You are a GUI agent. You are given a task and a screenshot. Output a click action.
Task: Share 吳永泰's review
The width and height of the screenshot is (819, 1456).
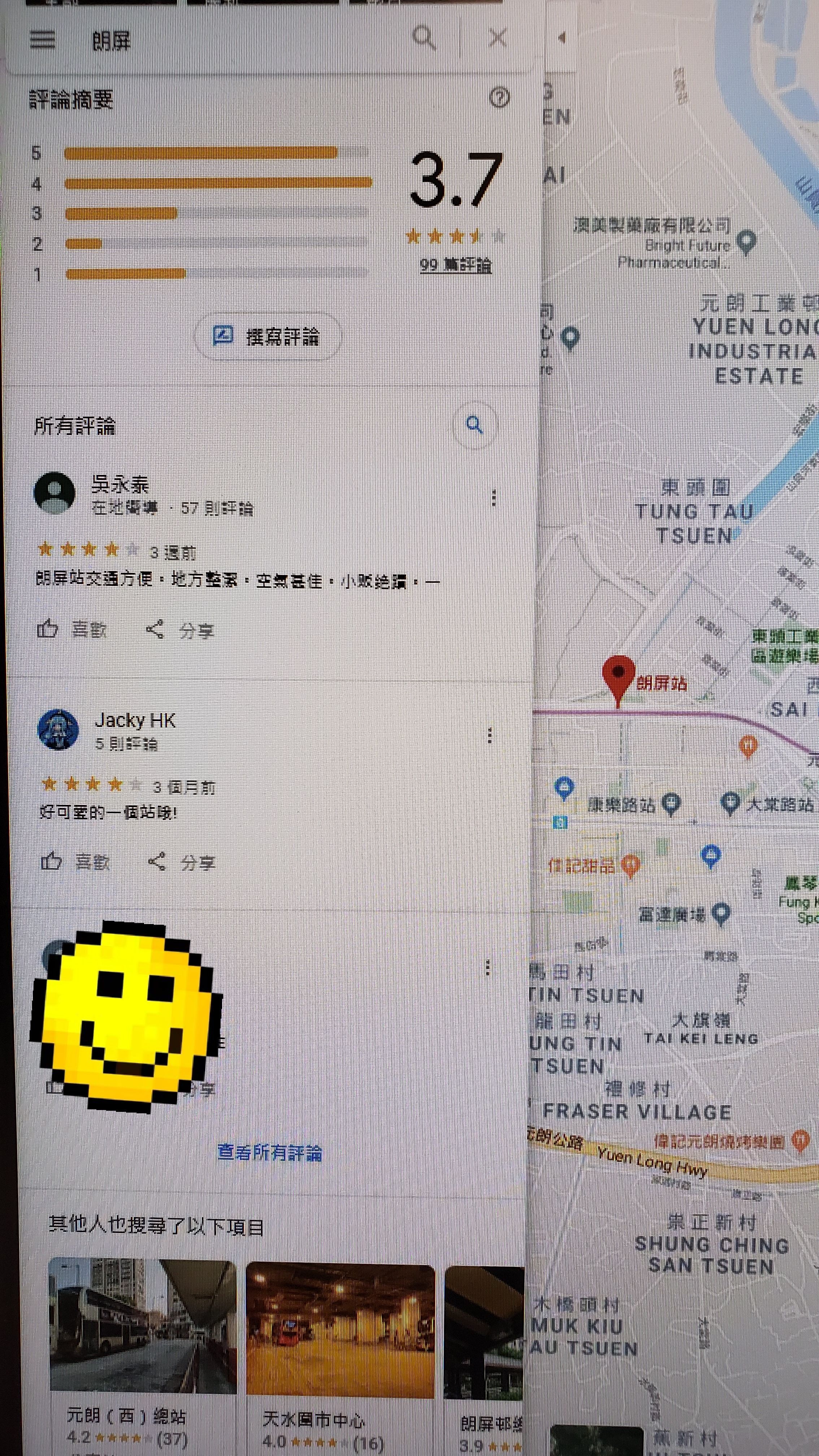180,630
